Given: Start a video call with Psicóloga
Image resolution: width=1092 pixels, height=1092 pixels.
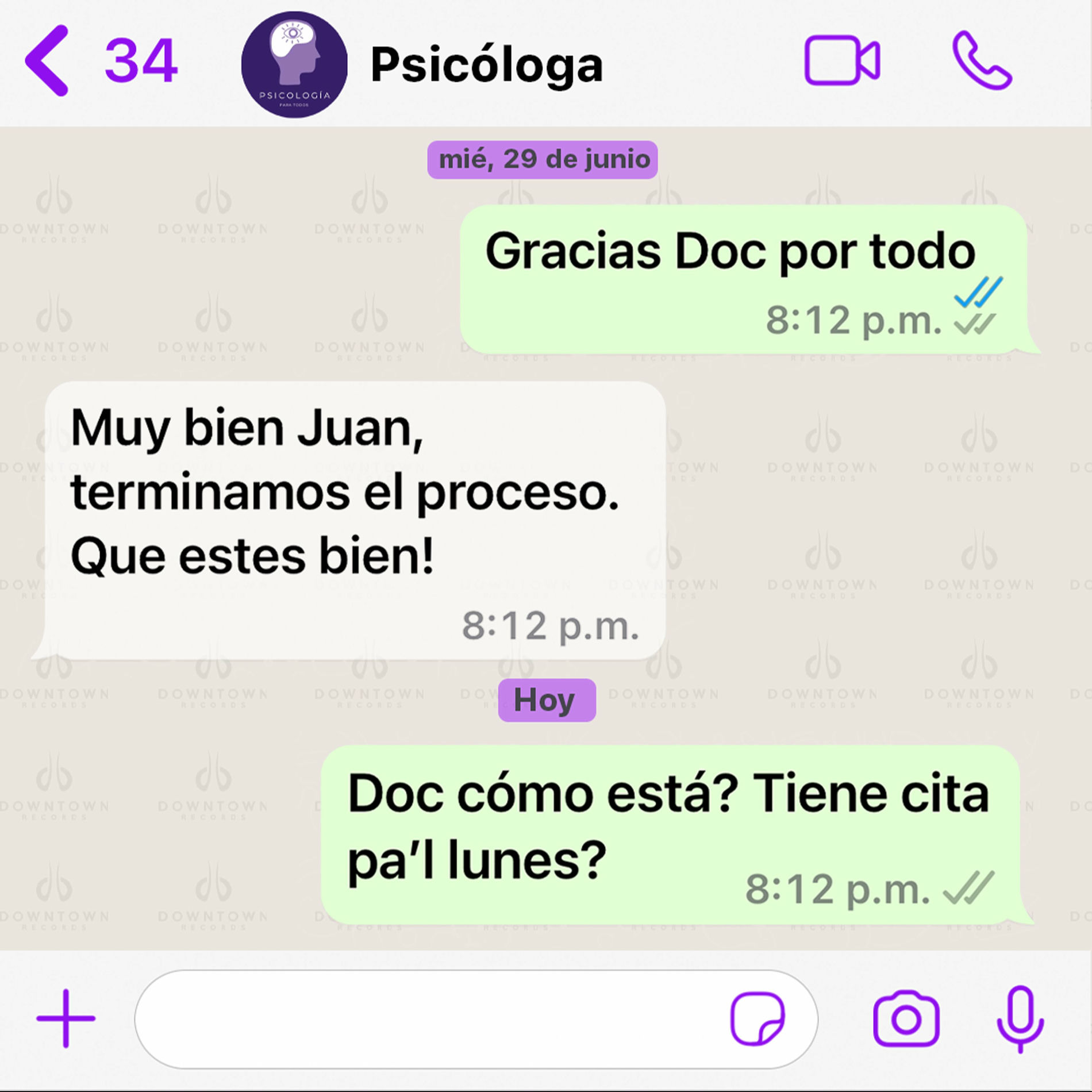Looking at the screenshot, I should click(841, 61).
